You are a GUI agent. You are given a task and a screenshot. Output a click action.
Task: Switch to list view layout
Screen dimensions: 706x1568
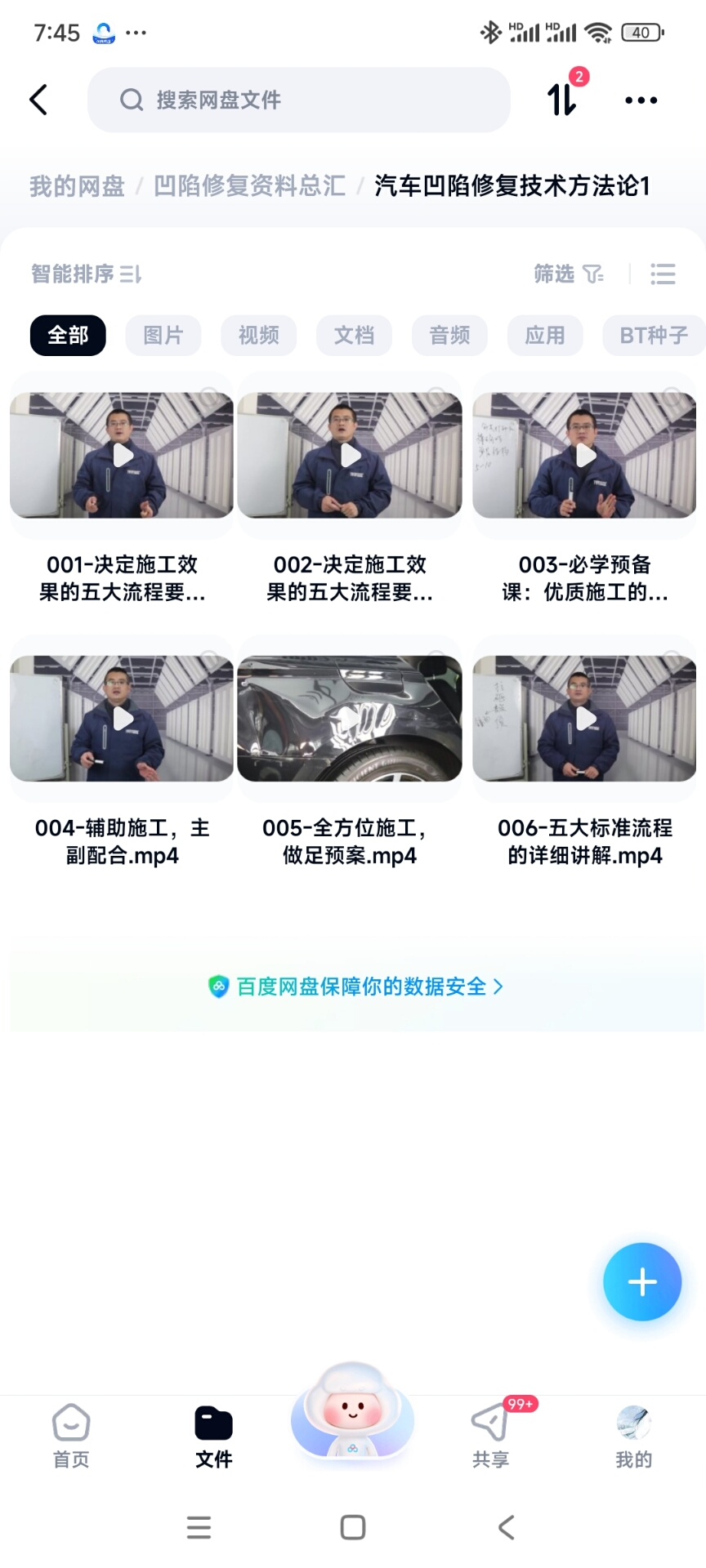tap(663, 274)
